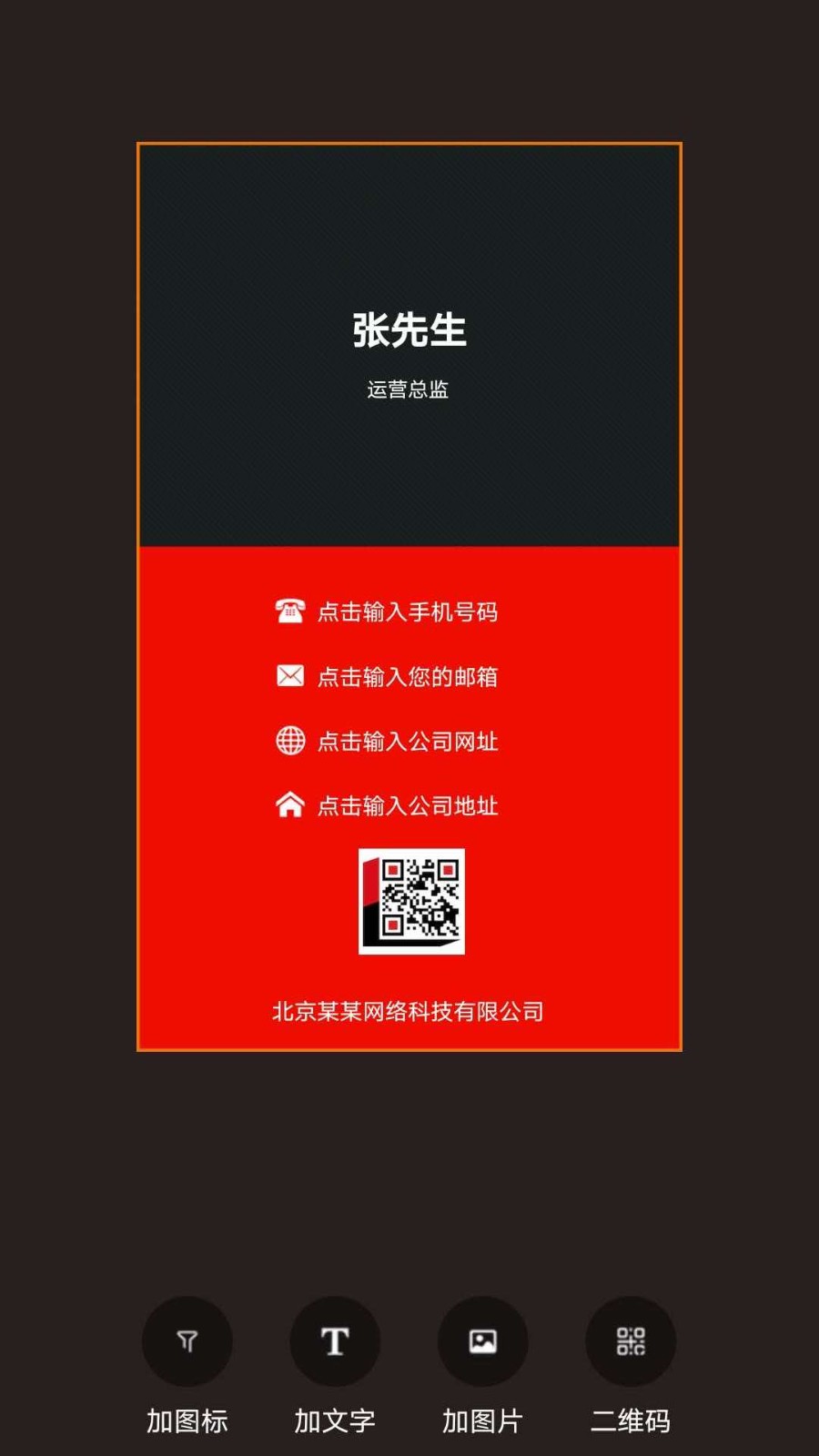
Task: Tap 点击输入您的邮箱 to enter email
Action: tap(408, 677)
